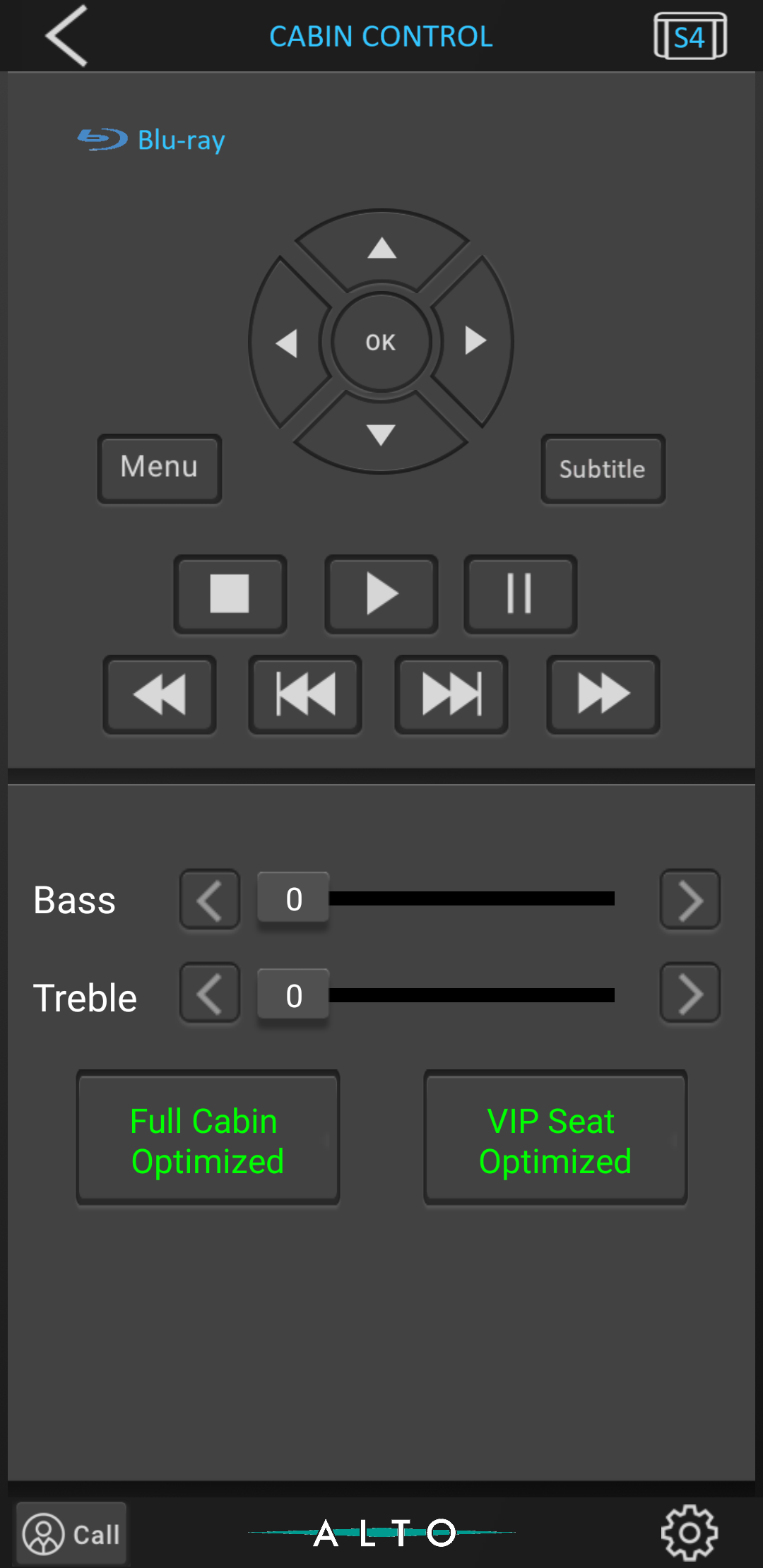Tap the right arrow on the D-pad

(475, 340)
